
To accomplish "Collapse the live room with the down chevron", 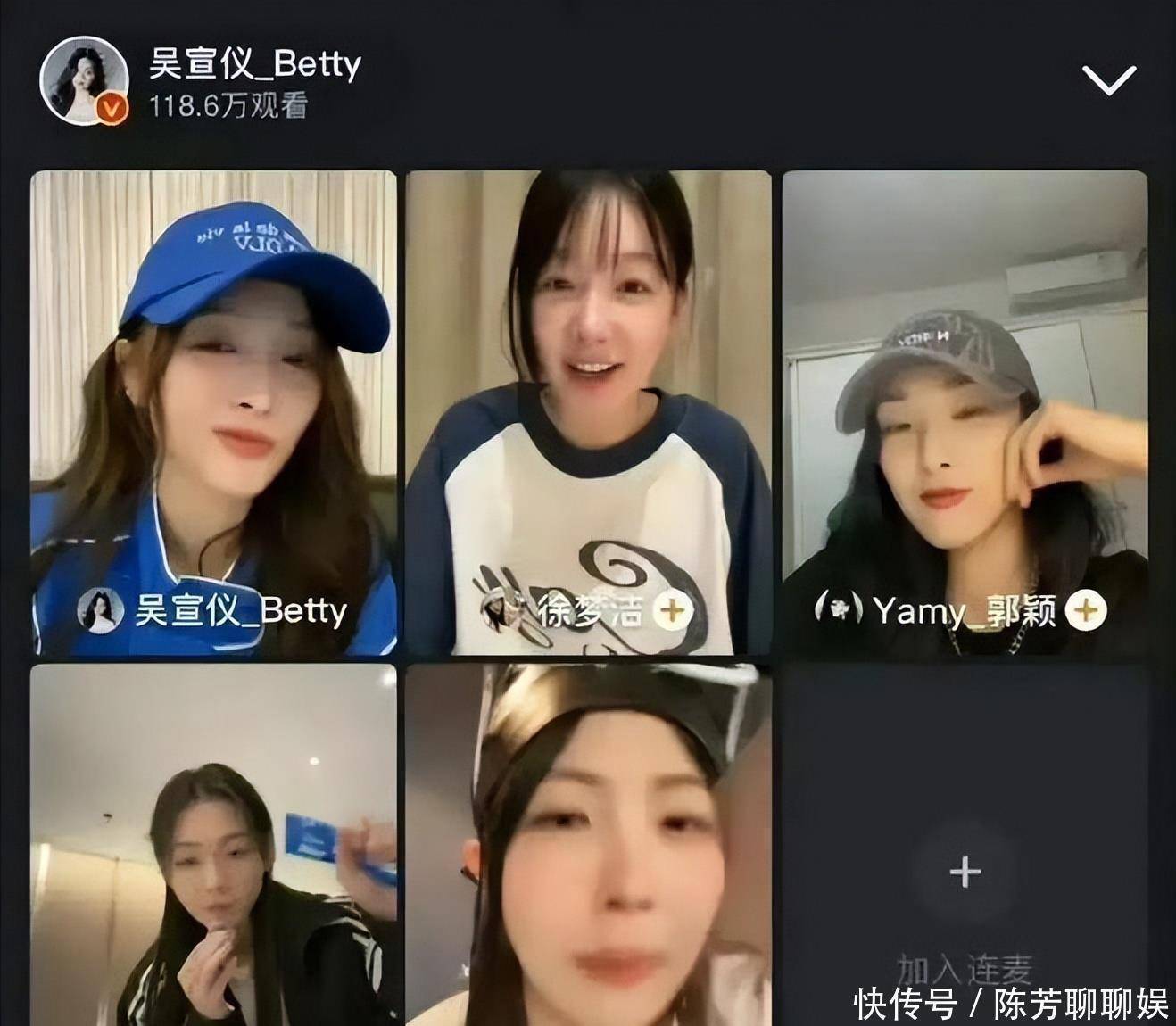I will point(1108,80).
